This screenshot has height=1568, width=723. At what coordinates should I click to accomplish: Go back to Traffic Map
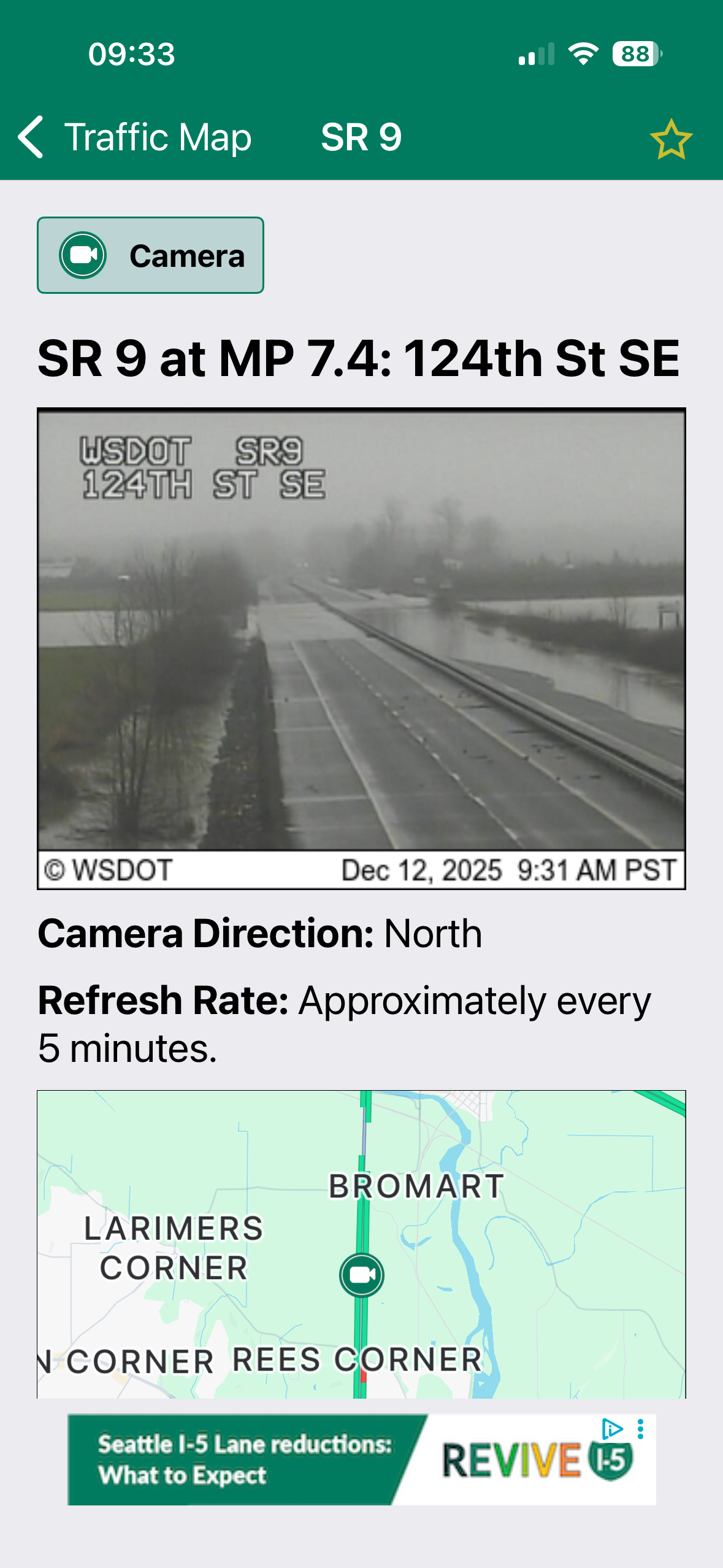(x=135, y=137)
